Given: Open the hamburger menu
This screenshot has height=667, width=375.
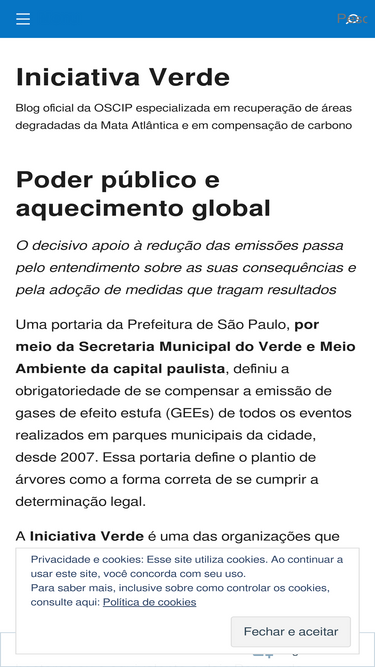Looking at the screenshot, I should tap(23, 19).
